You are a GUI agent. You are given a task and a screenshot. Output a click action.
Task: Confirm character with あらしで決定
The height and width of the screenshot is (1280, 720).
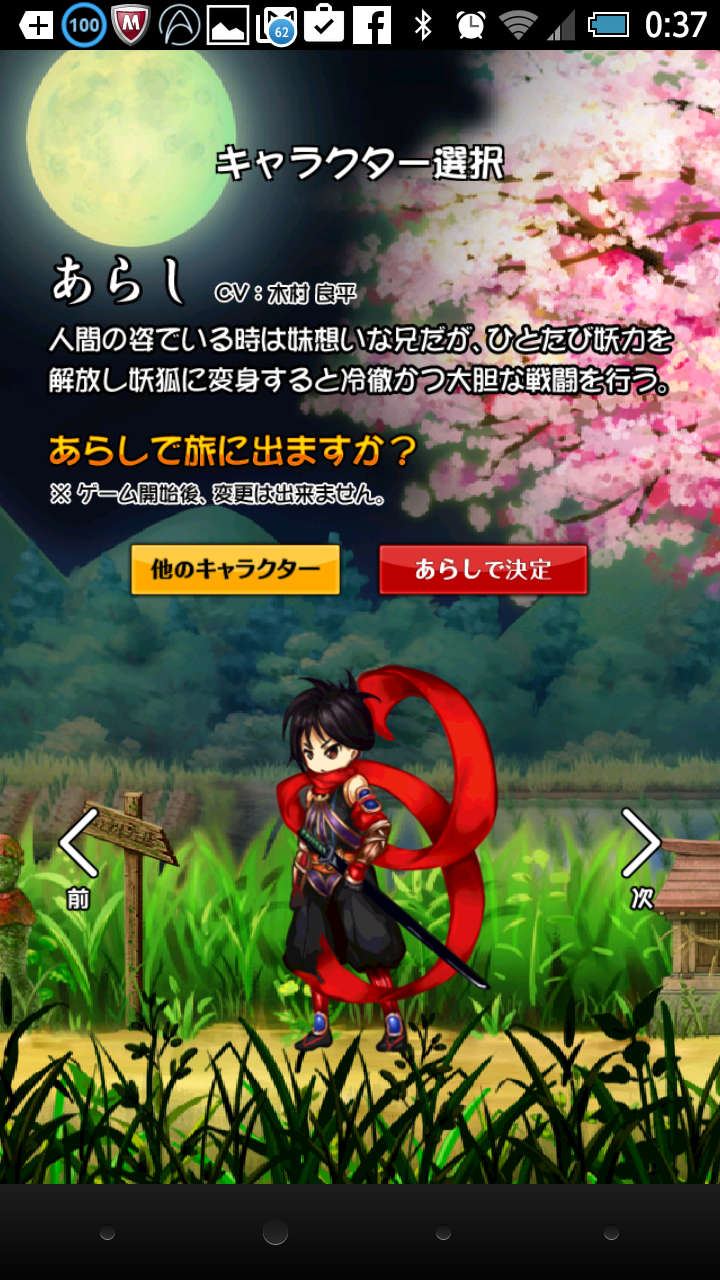[483, 570]
